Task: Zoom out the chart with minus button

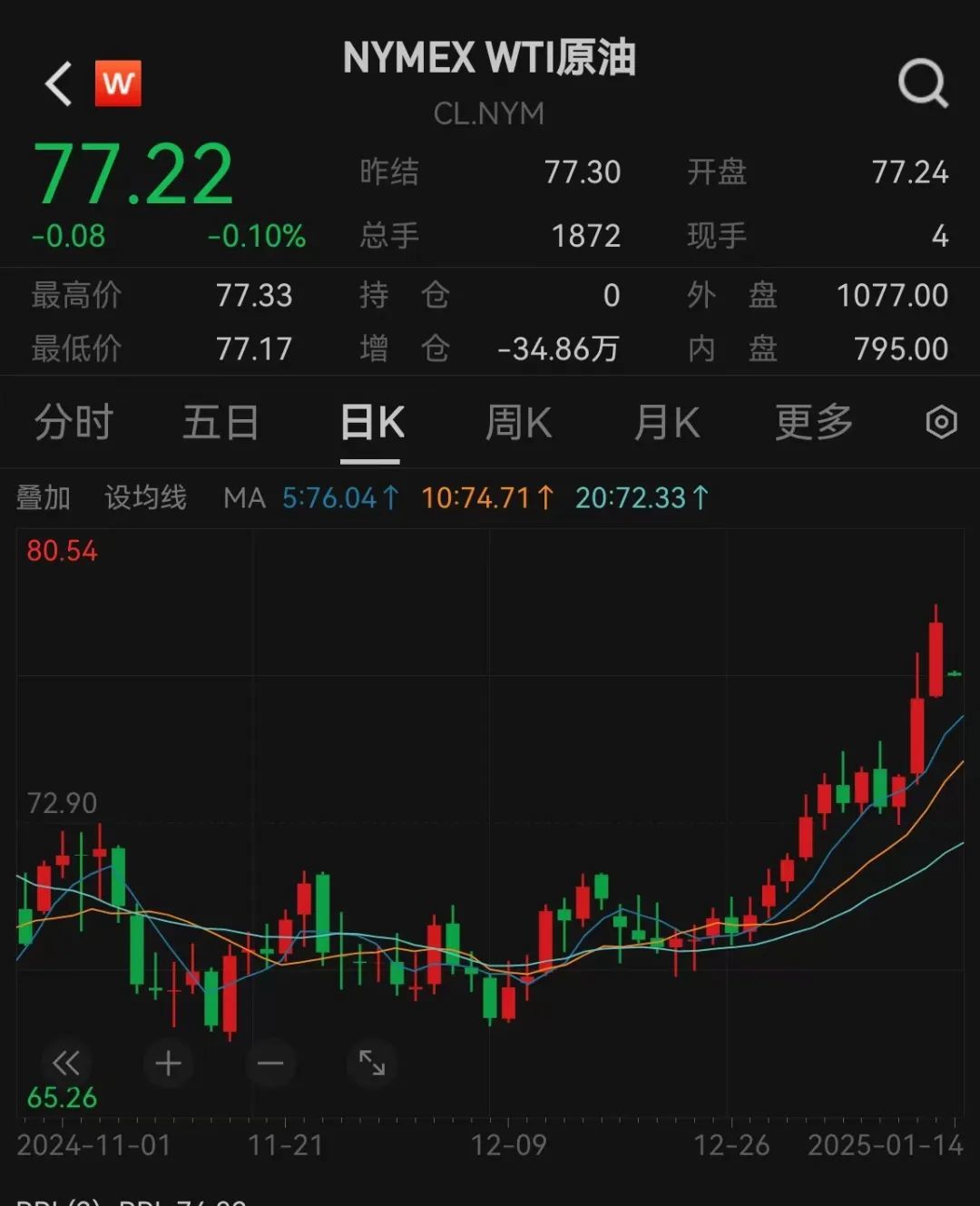Action: [x=270, y=1064]
